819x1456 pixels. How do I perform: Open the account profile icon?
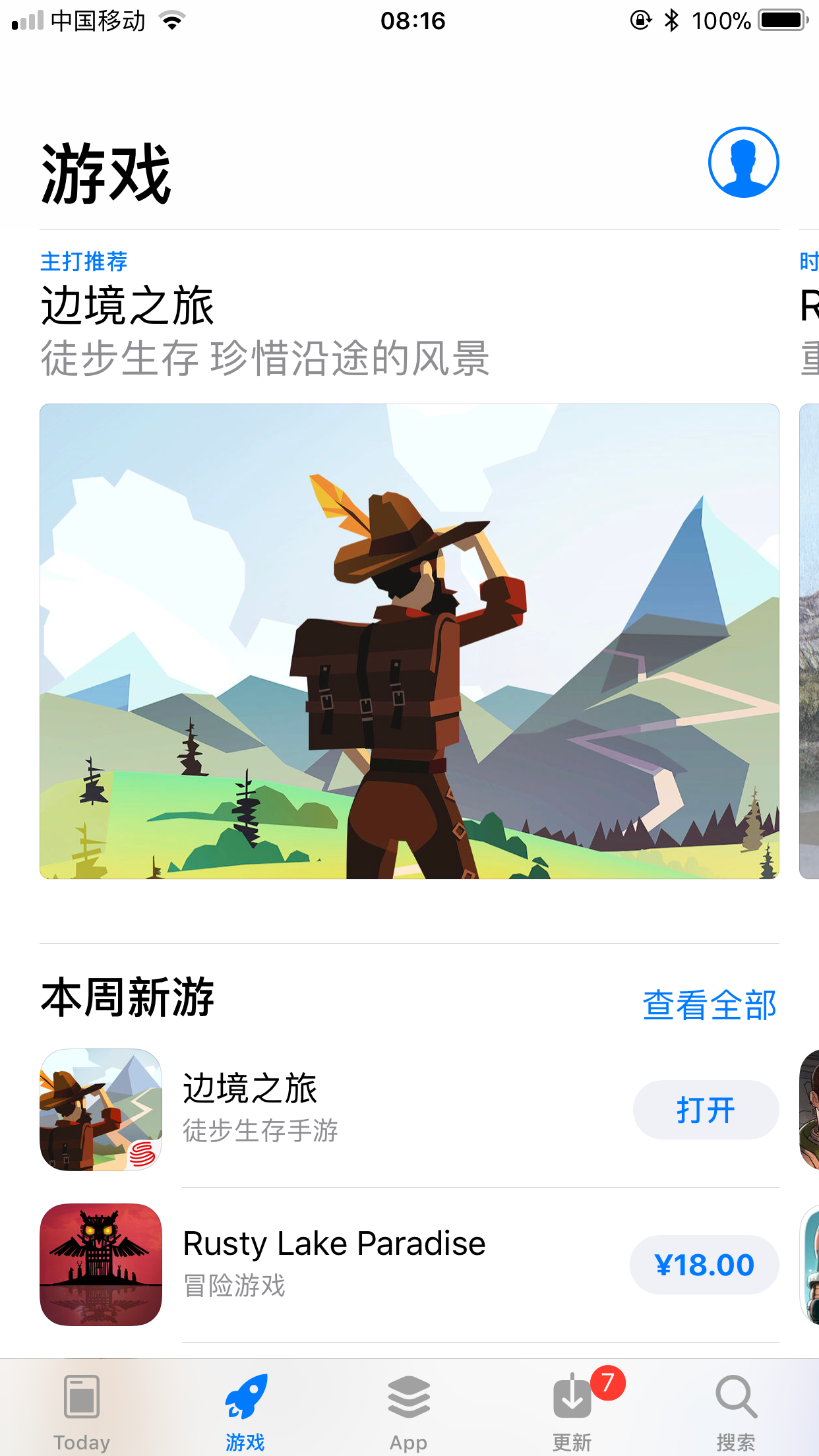point(743,162)
